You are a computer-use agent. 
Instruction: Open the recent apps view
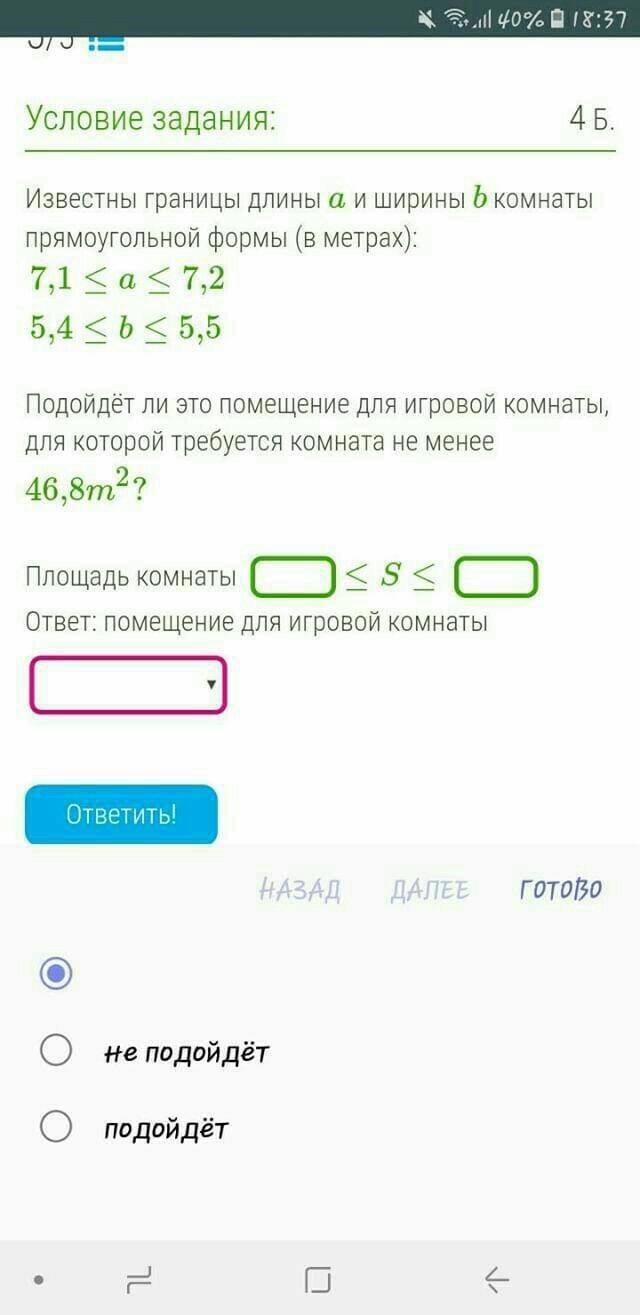(x=139, y=1279)
